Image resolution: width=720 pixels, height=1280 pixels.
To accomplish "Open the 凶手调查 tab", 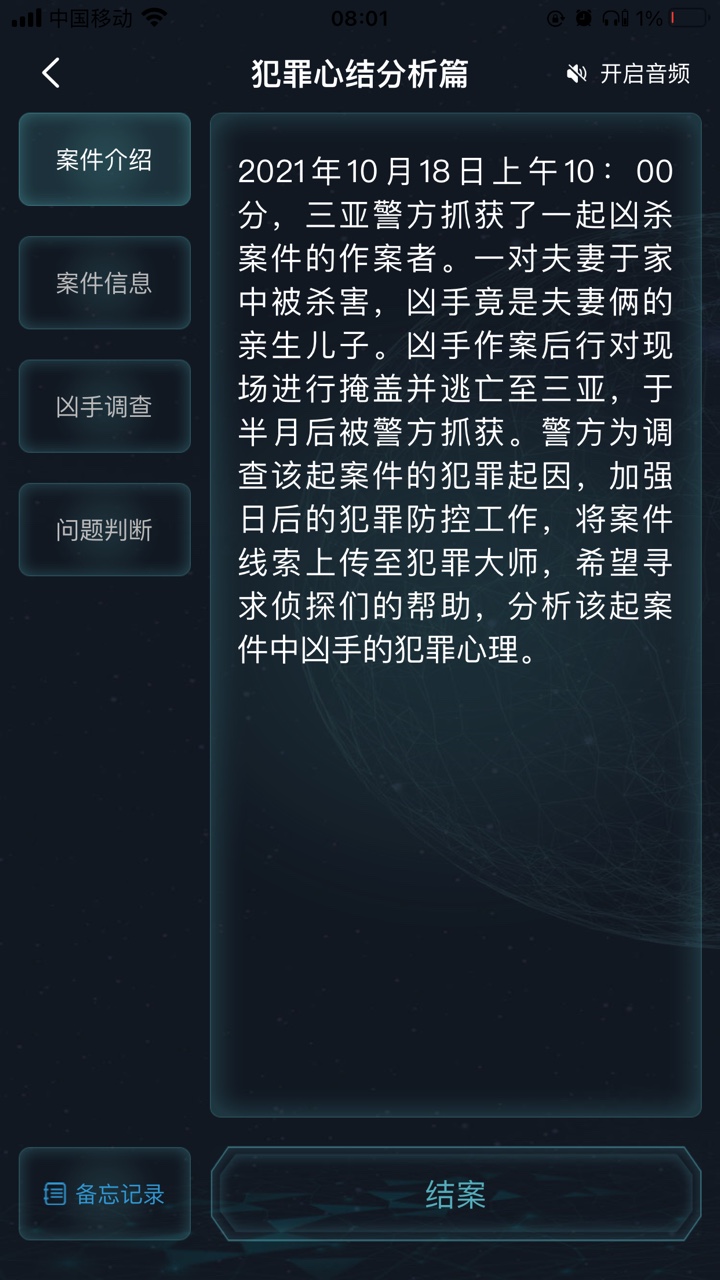I will pos(104,406).
